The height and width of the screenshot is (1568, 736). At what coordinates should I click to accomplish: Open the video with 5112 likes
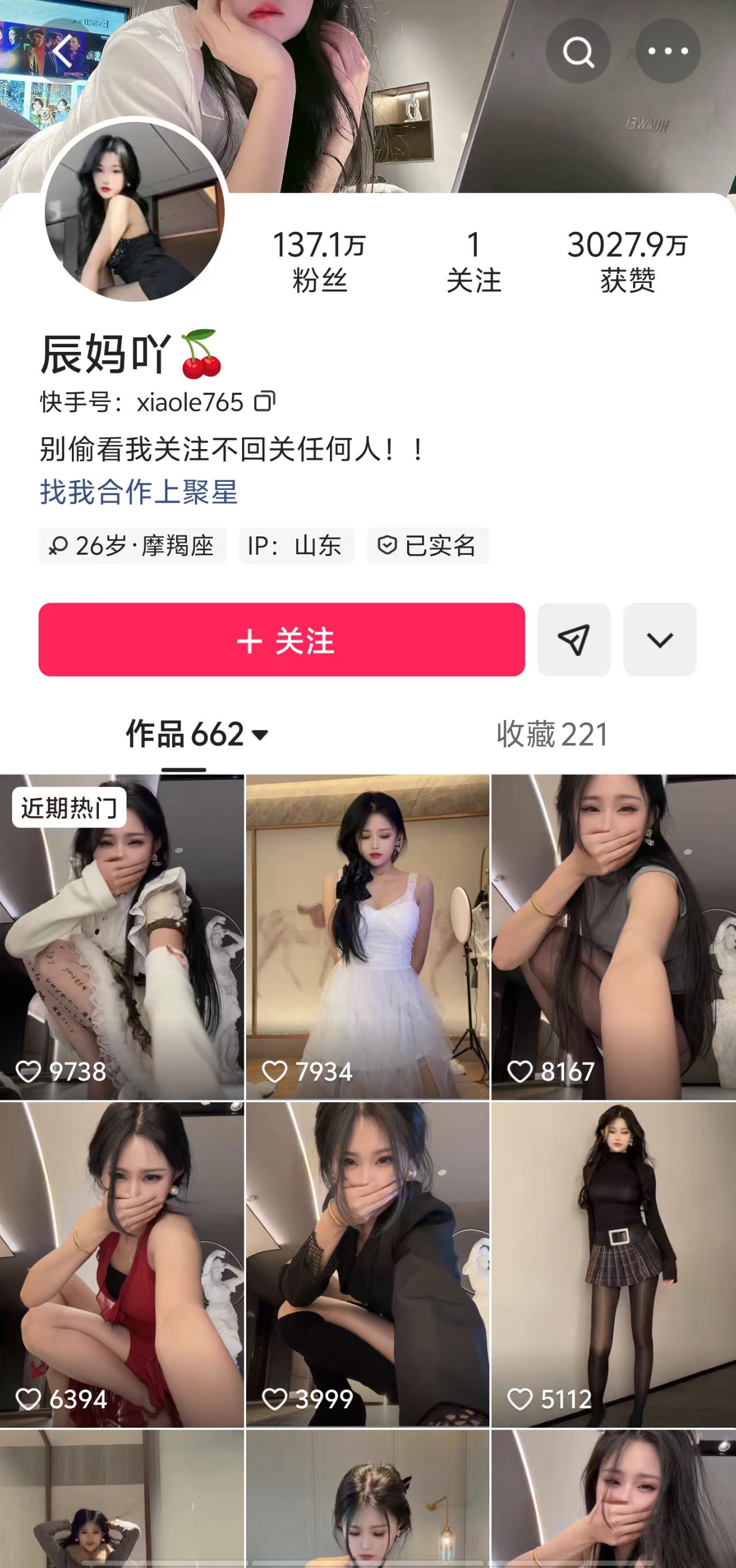click(613, 1265)
